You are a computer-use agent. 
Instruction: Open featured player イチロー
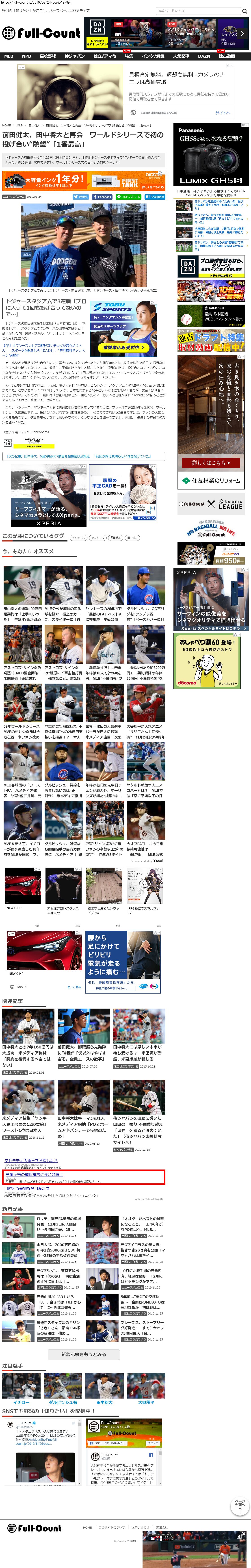click(x=21, y=1402)
